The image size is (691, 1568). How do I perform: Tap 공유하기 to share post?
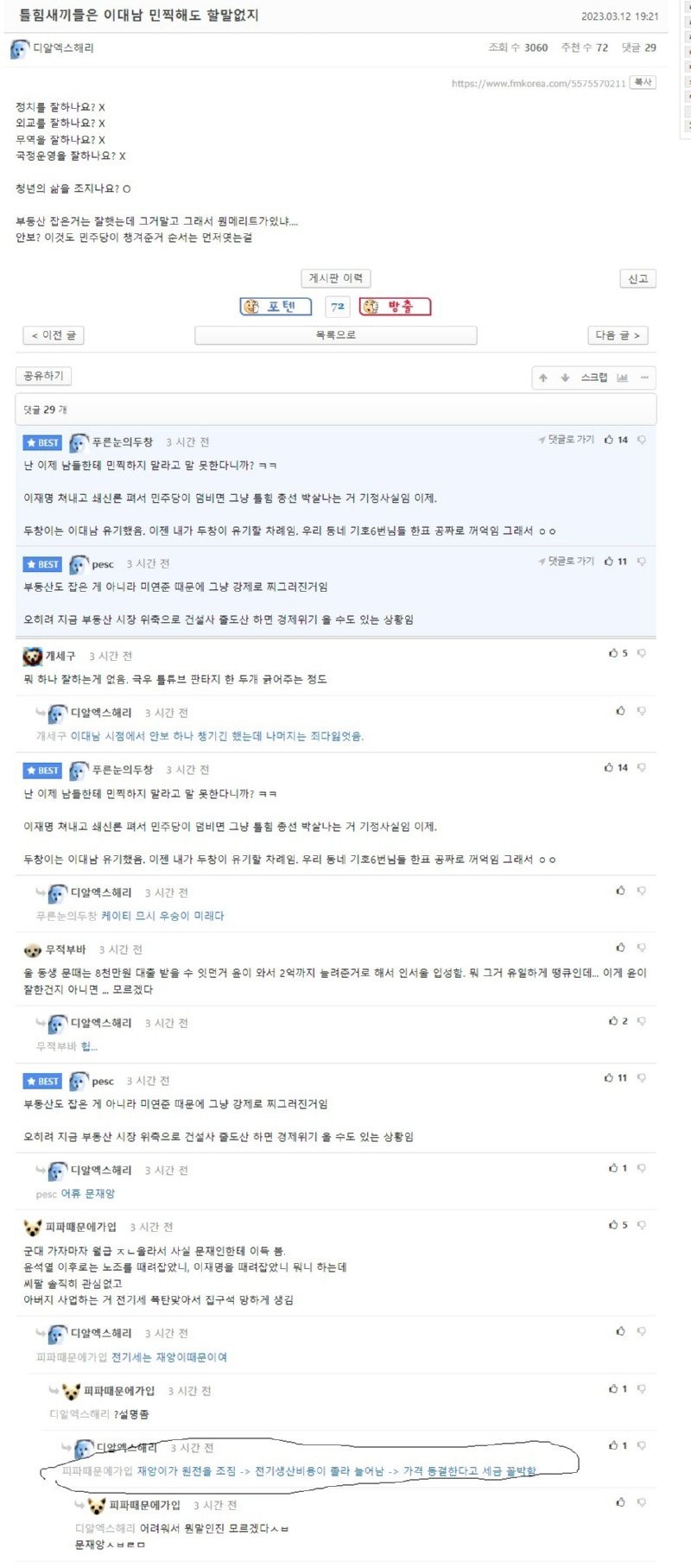(43, 376)
